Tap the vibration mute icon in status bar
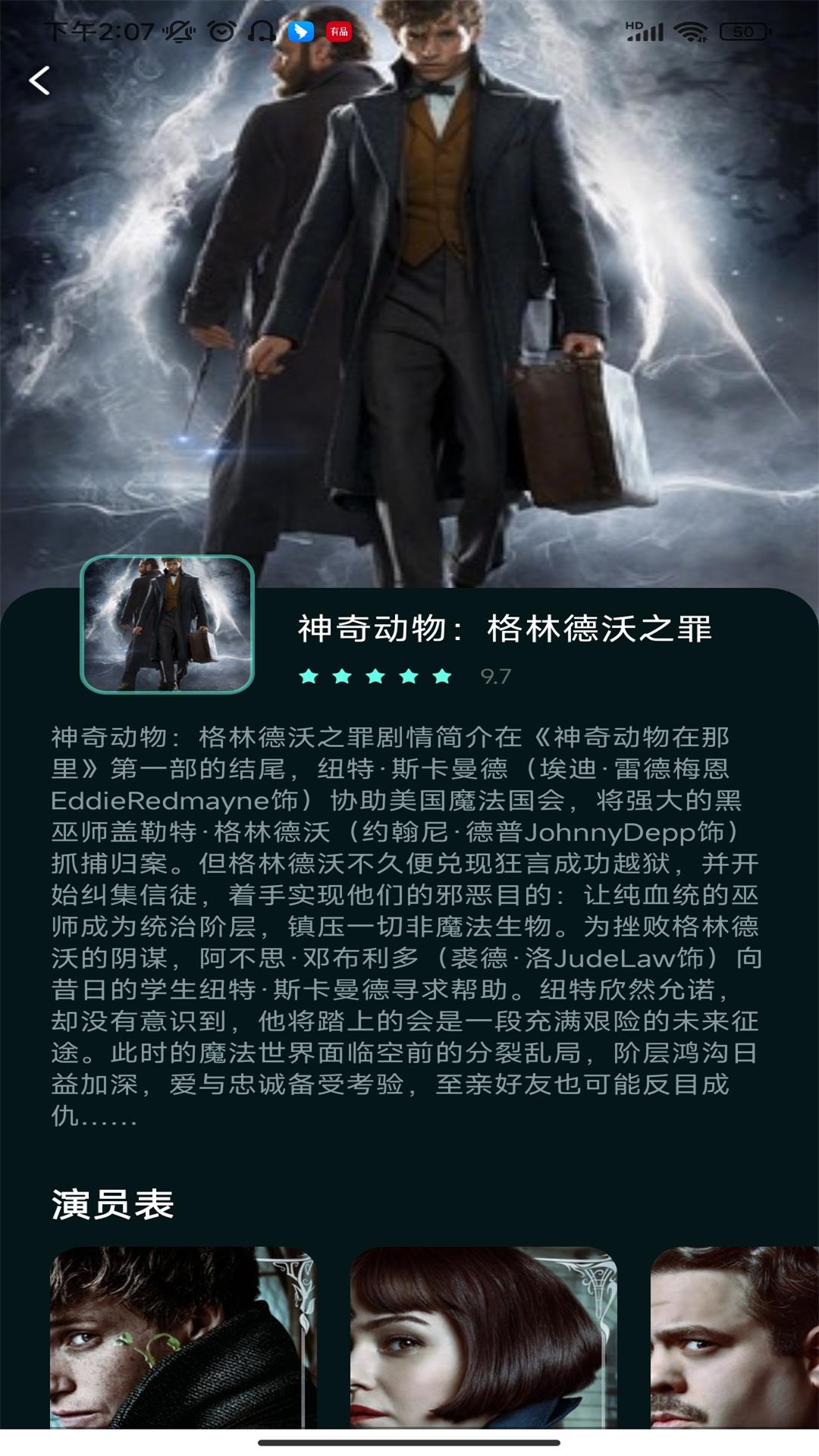Image resolution: width=819 pixels, height=1456 pixels. tap(178, 29)
